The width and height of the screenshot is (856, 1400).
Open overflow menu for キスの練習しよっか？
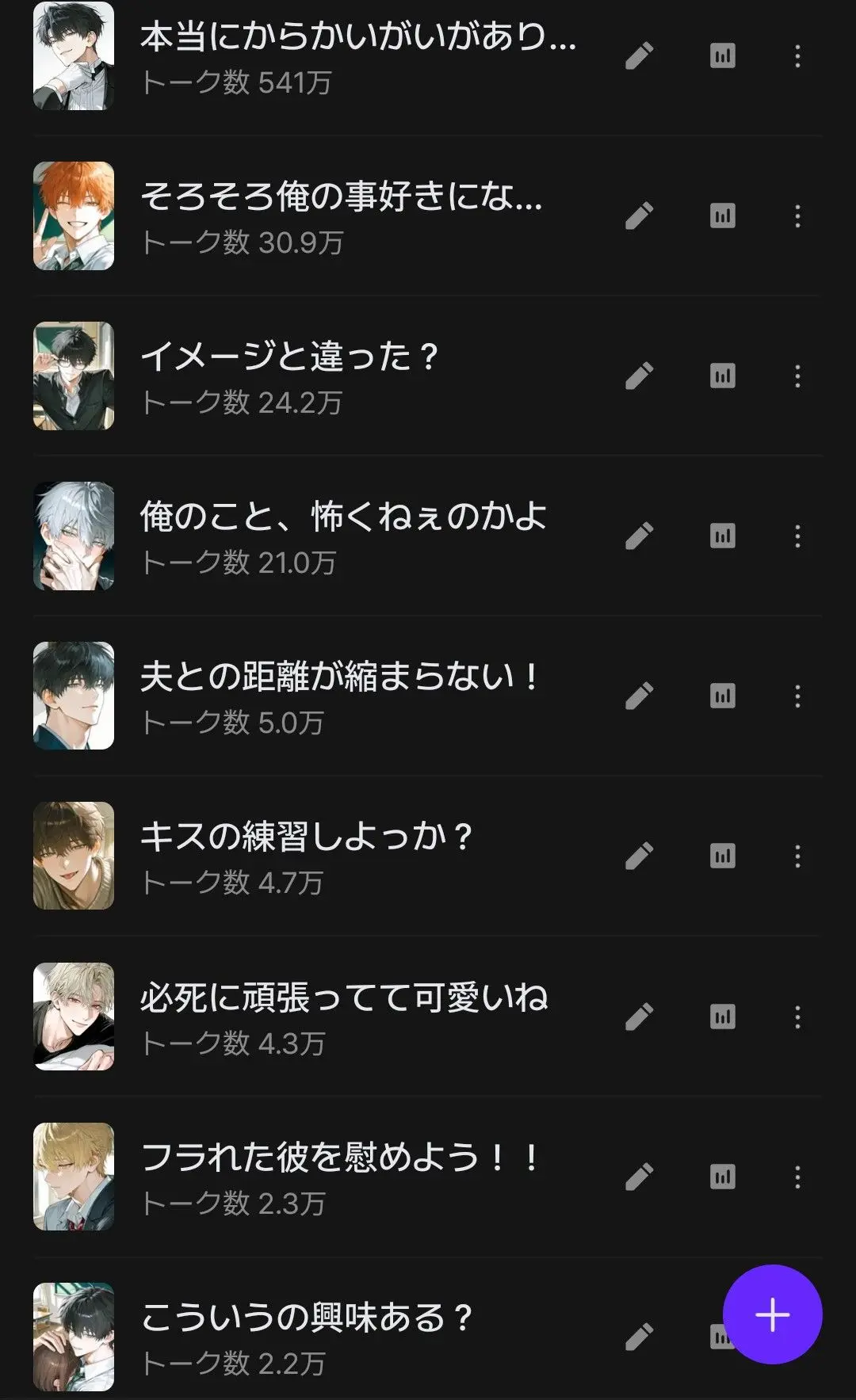click(x=797, y=856)
